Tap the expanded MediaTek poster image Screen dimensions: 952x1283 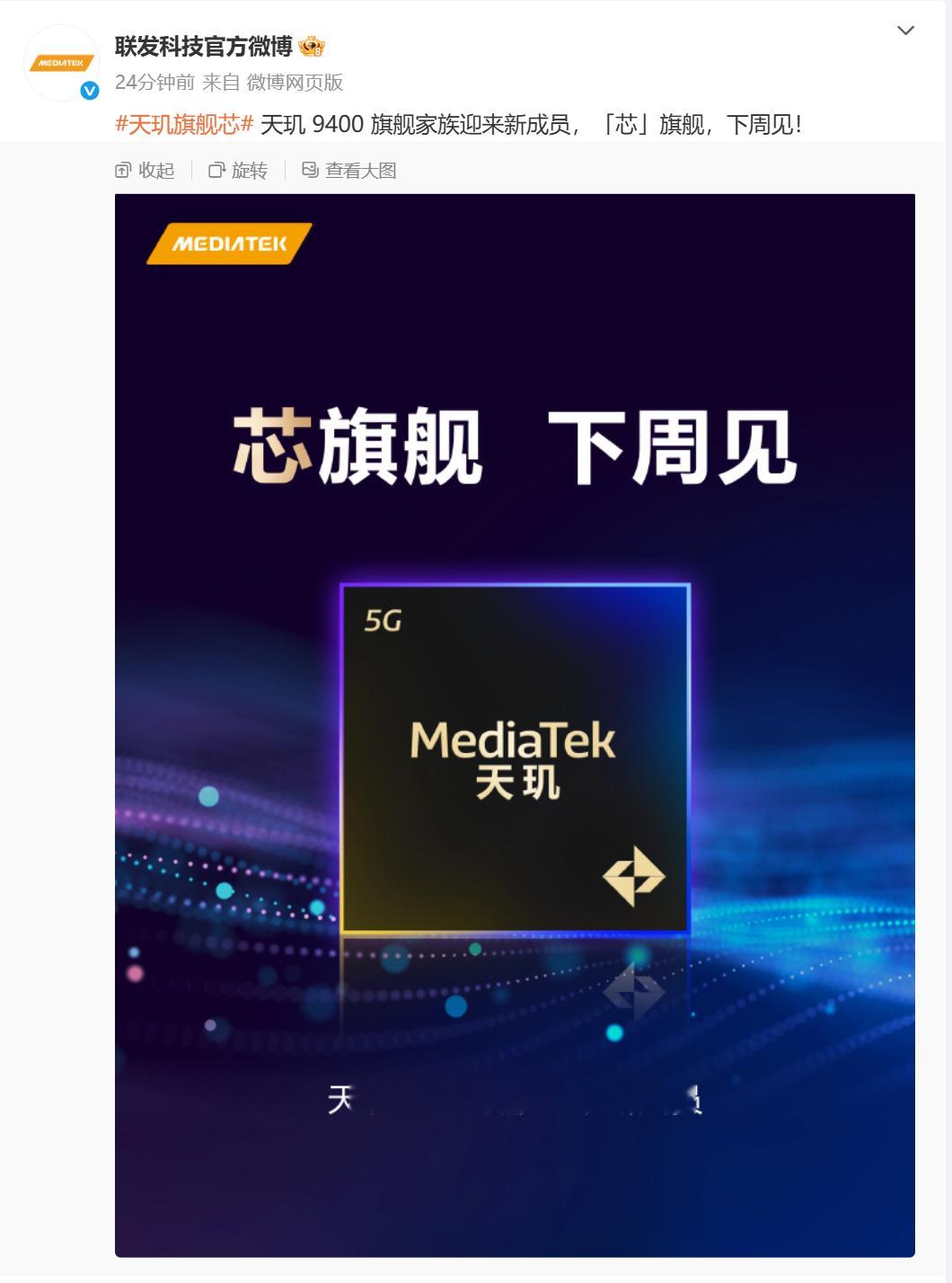coord(515,725)
